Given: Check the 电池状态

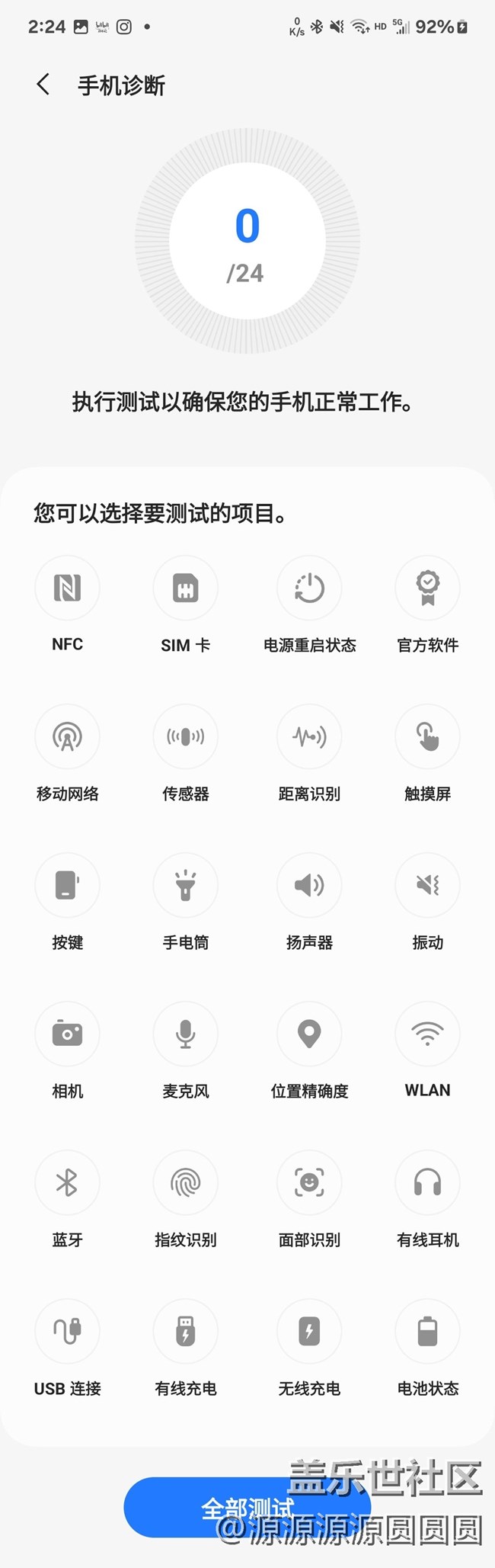Looking at the screenshot, I should [427, 1332].
